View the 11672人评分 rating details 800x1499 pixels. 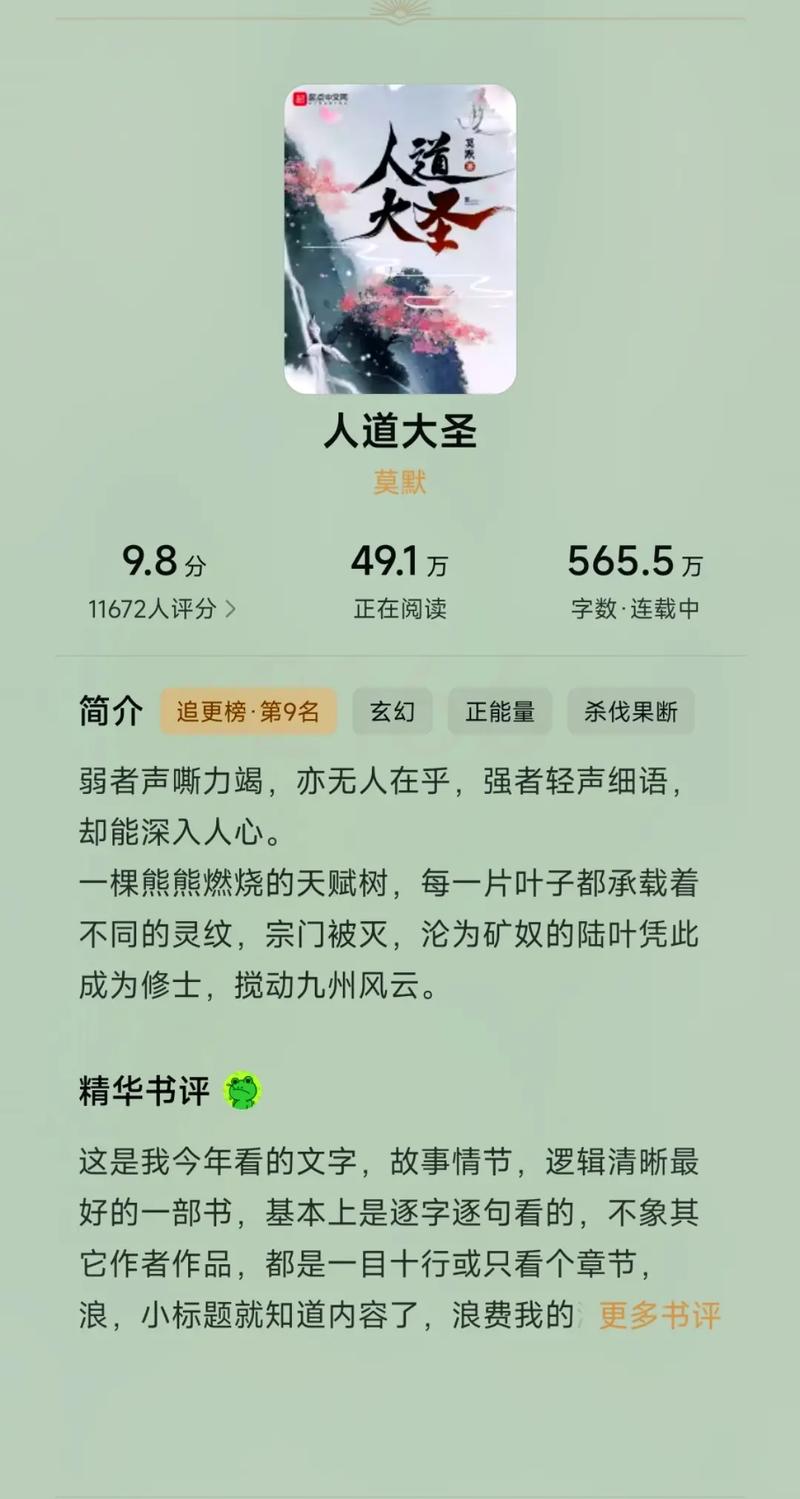click(162, 609)
